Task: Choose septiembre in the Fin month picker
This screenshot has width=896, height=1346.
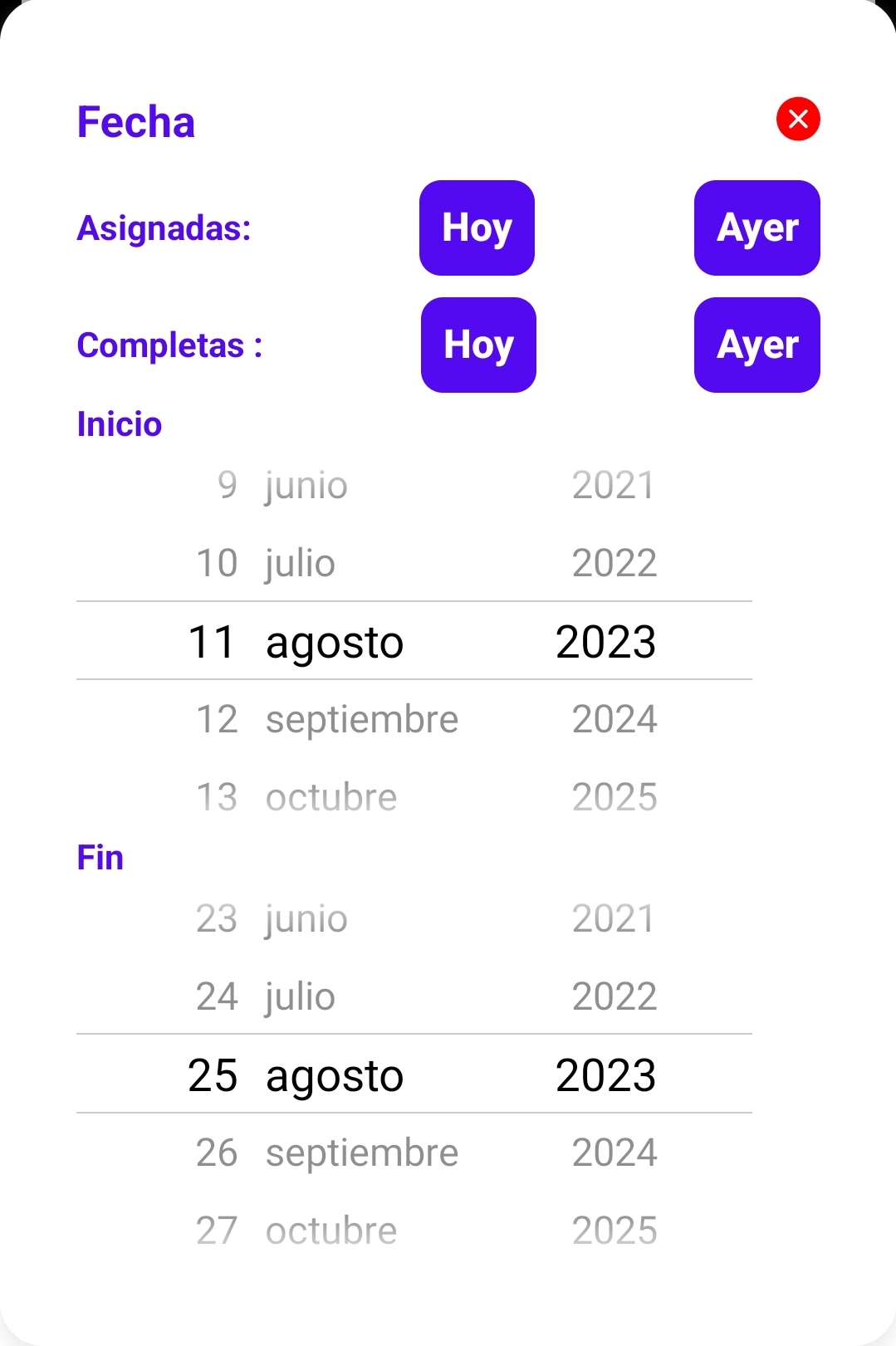Action: (361, 1153)
